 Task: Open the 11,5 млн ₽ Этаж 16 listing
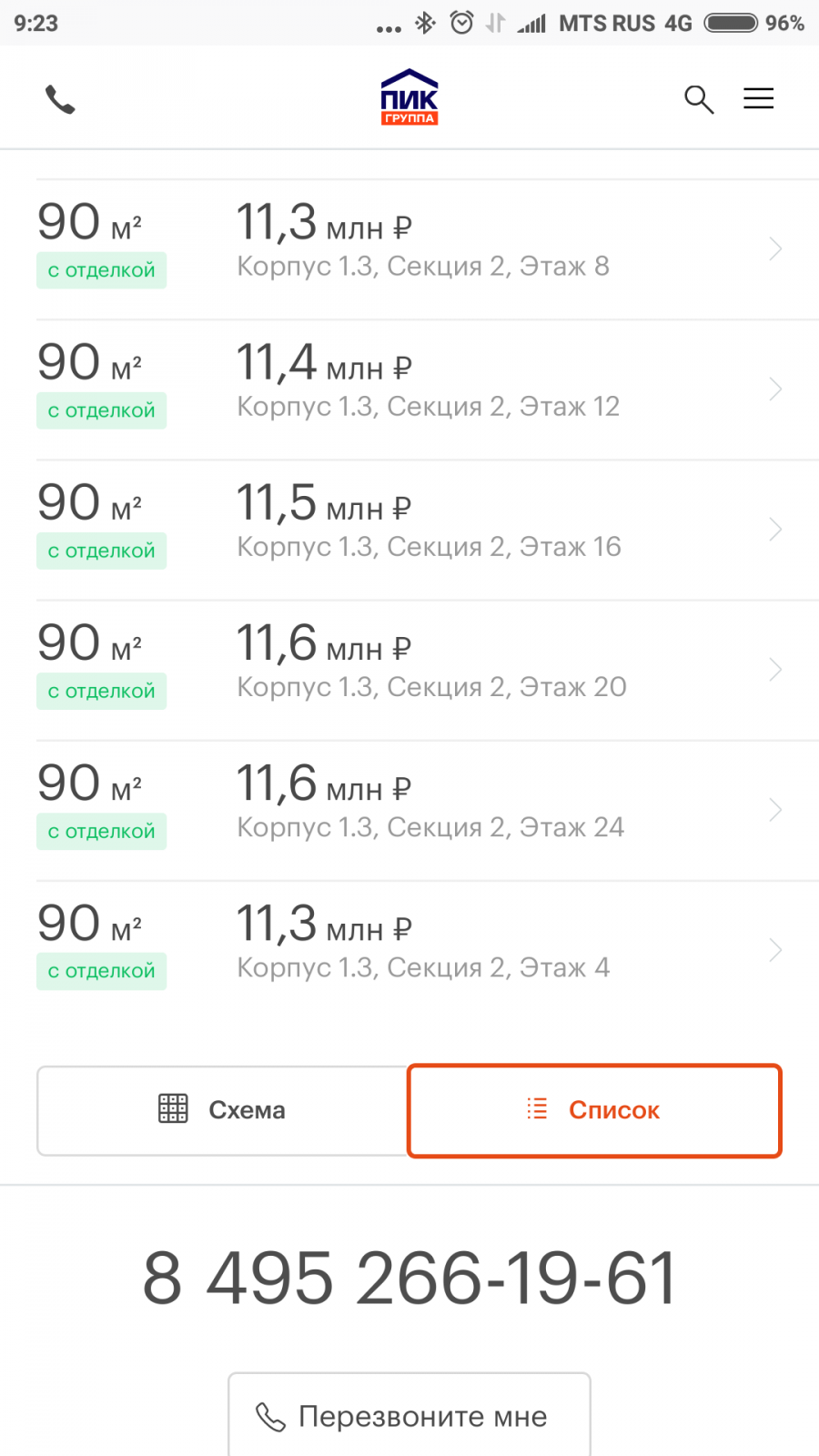409,530
